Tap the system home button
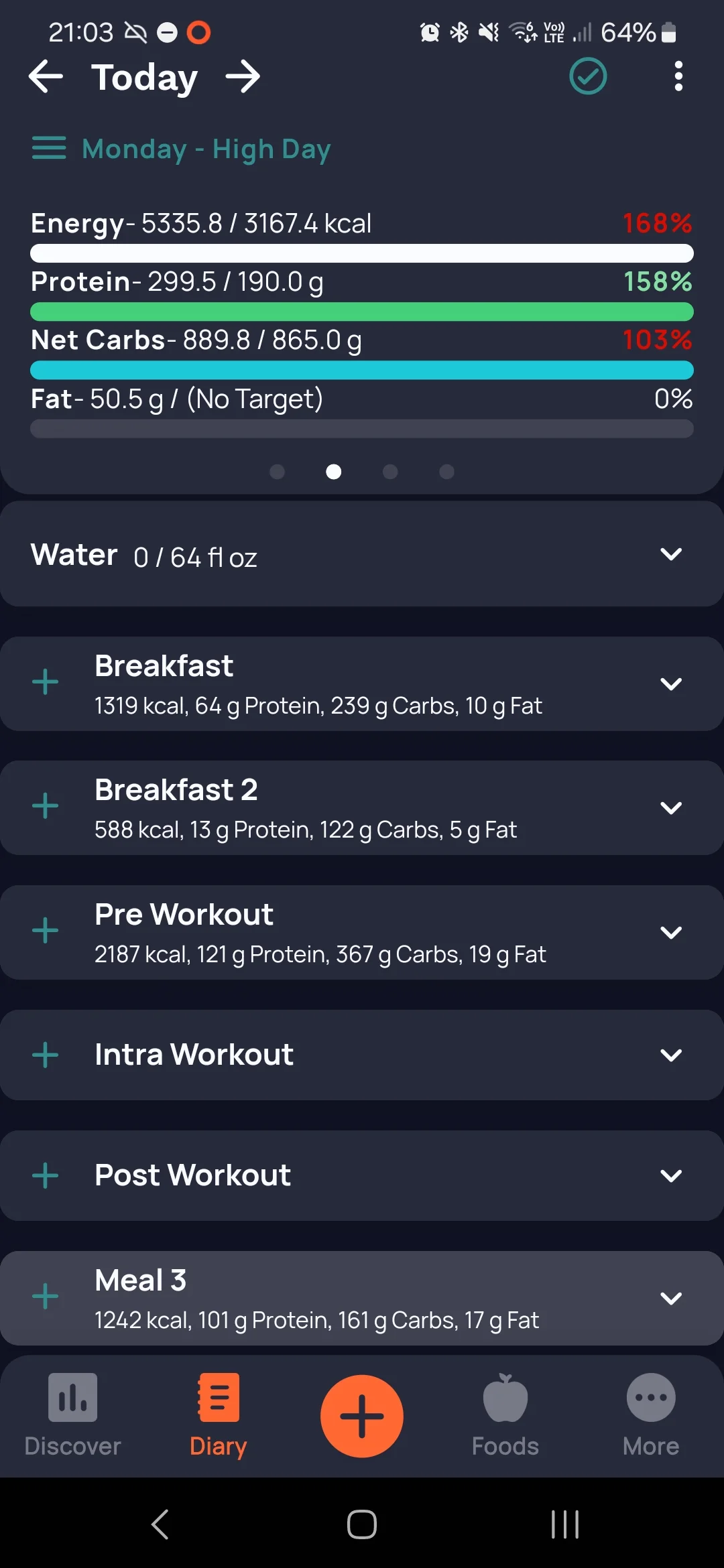Image resolution: width=724 pixels, height=1568 pixels. tap(362, 1524)
